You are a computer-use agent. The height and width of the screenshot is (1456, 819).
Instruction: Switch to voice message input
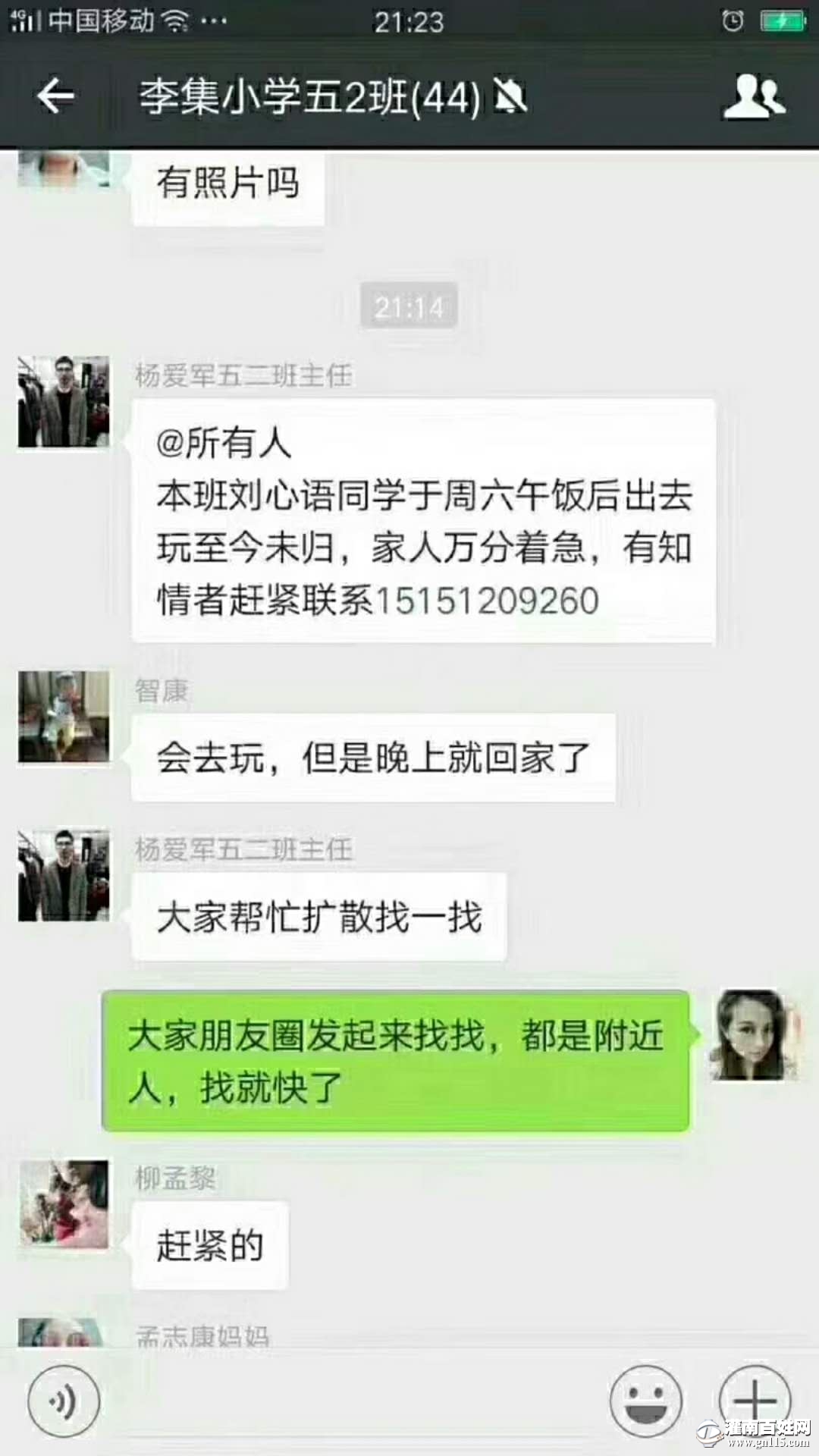point(64,1401)
